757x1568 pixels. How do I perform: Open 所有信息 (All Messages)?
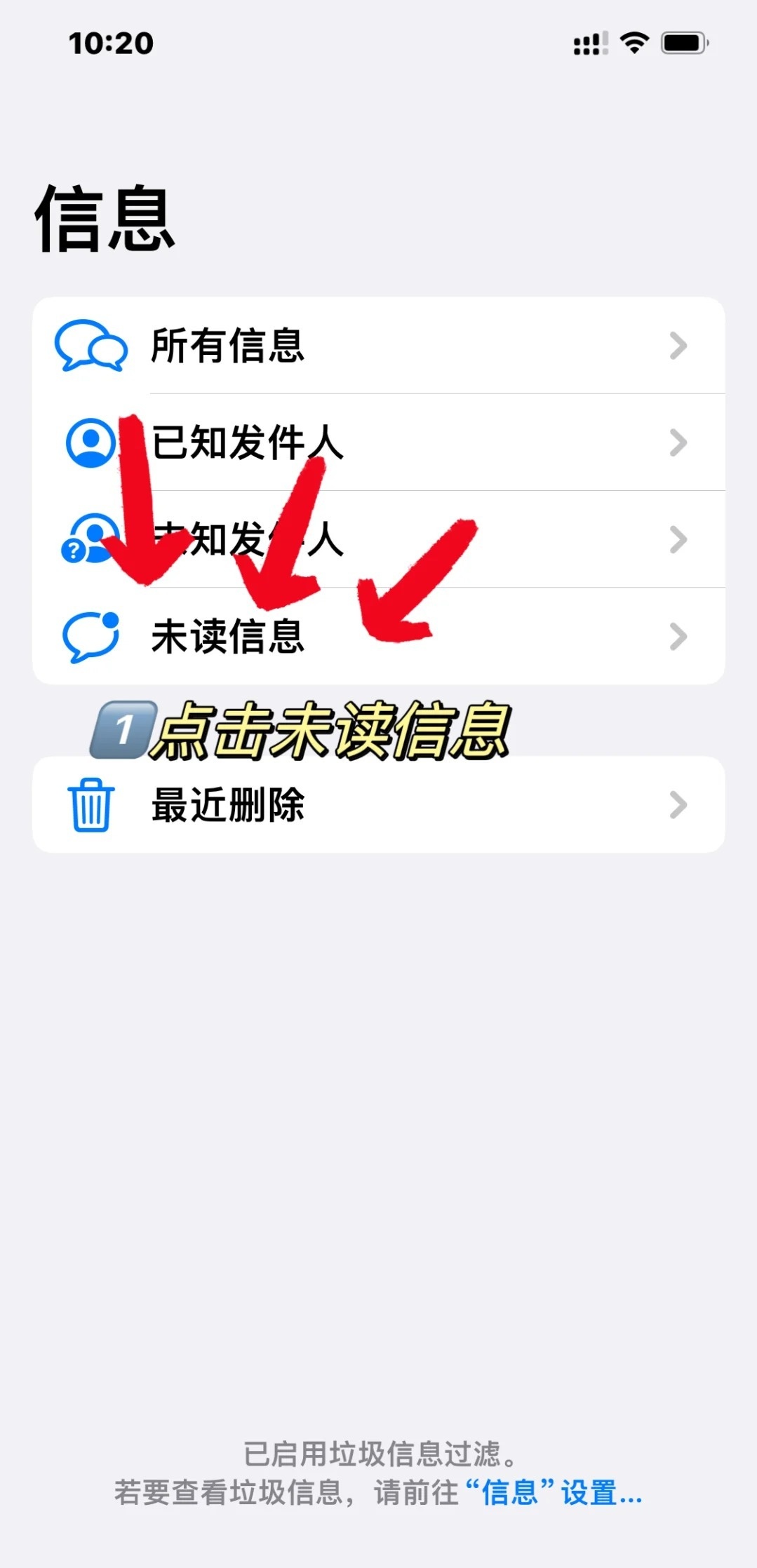point(378,346)
